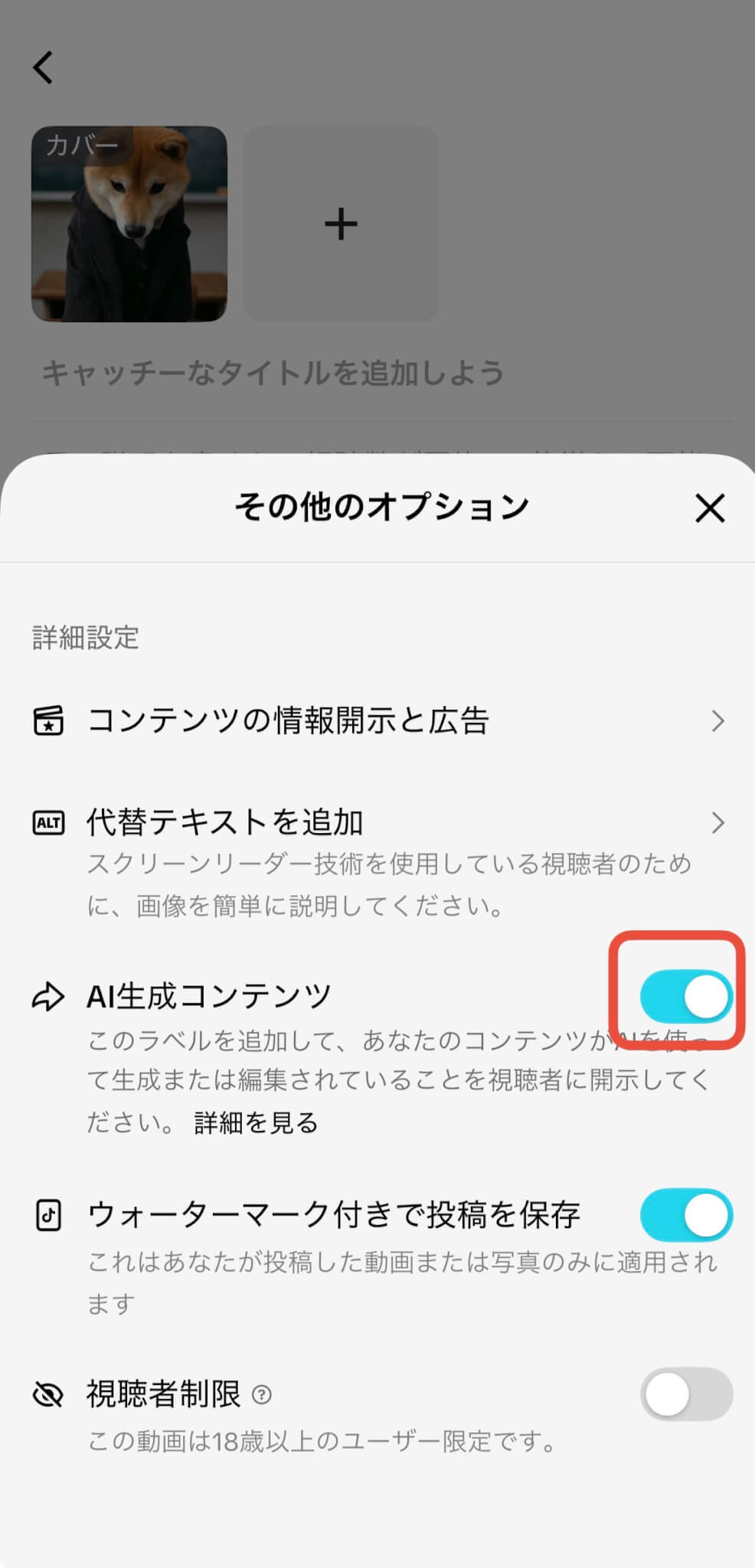This screenshot has height=1568, width=755.
Task: Open 代替テキストを追加 row
Action: (x=377, y=823)
